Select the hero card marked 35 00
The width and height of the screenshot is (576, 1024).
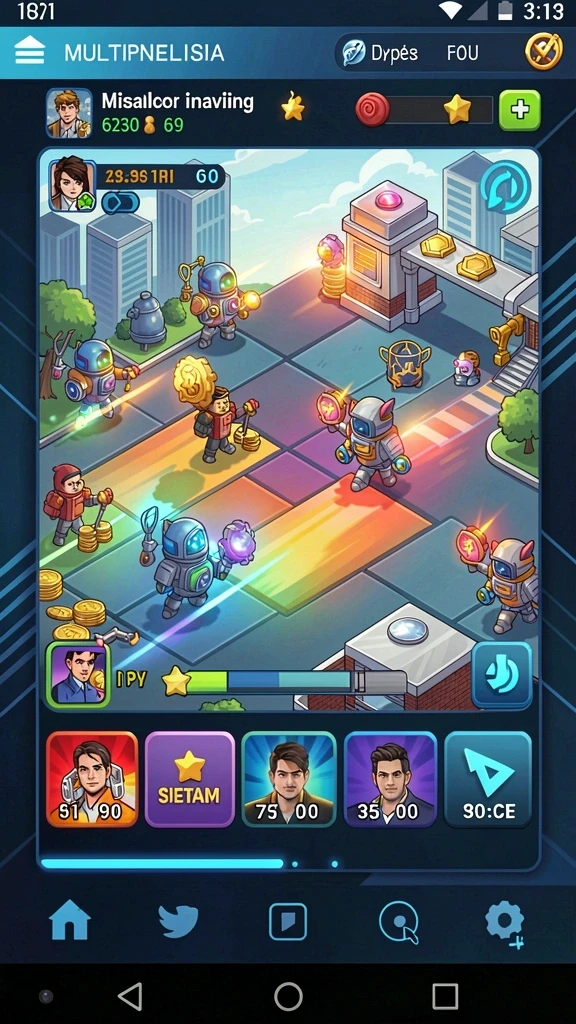[390, 779]
